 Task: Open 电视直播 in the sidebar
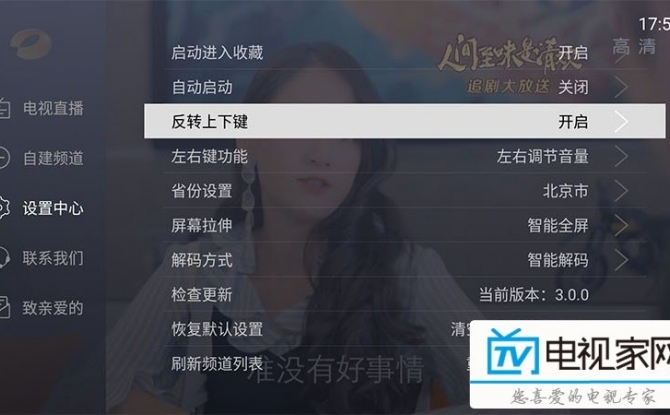(52, 108)
